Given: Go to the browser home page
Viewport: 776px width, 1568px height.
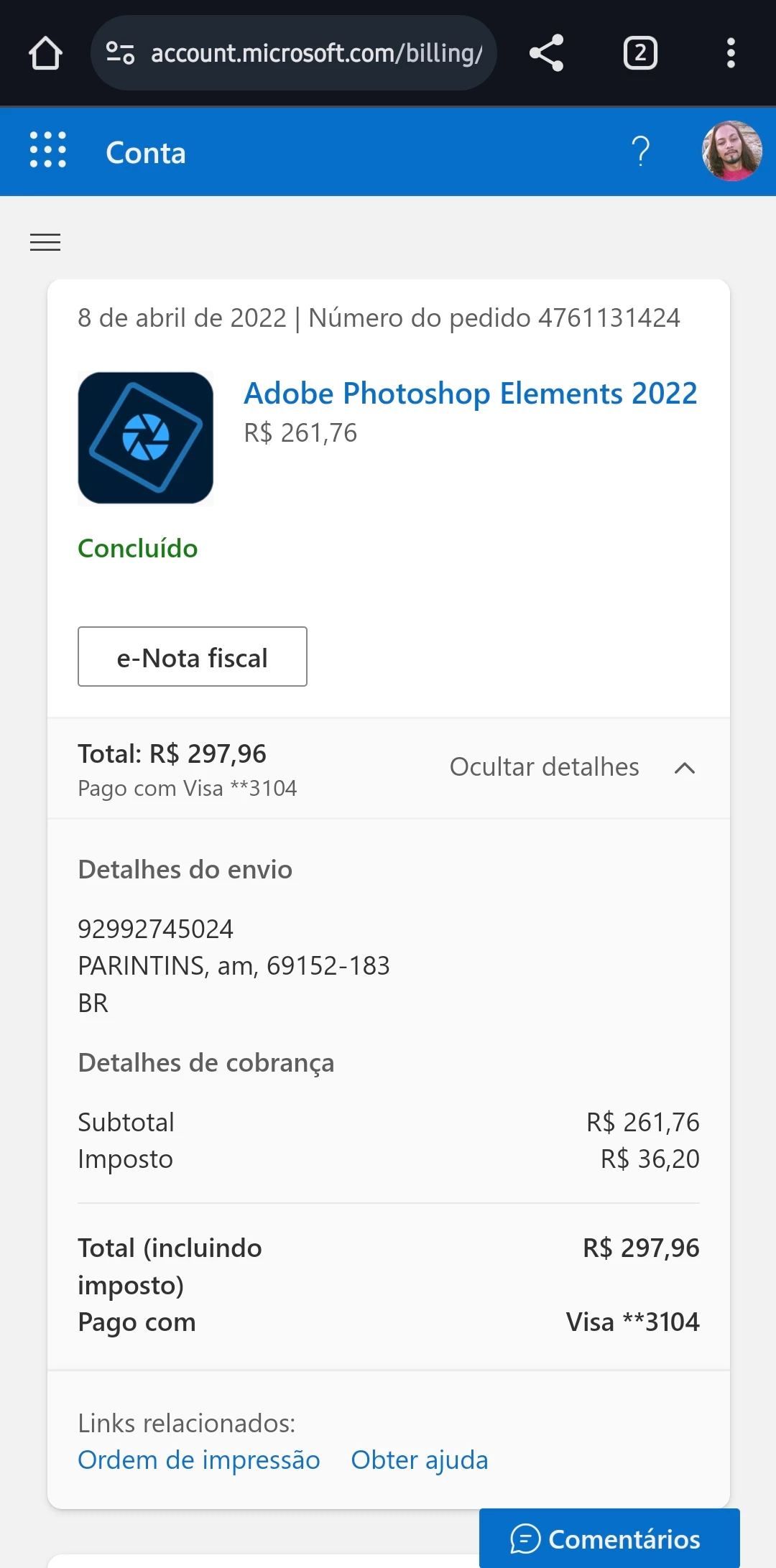Looking at the screenshot, I should click(45, 53).
